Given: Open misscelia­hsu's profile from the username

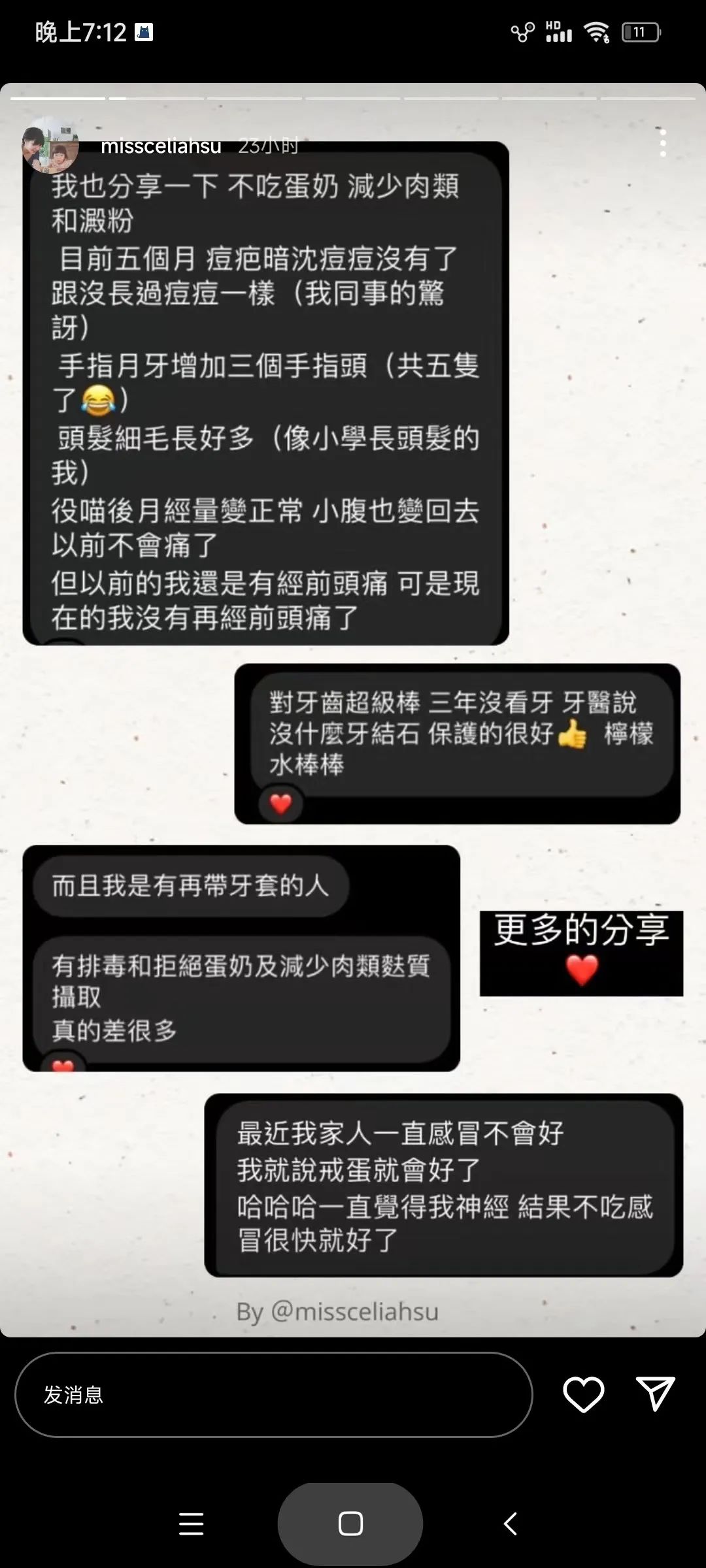Looking at the screenshot, I should click(161, 146).
